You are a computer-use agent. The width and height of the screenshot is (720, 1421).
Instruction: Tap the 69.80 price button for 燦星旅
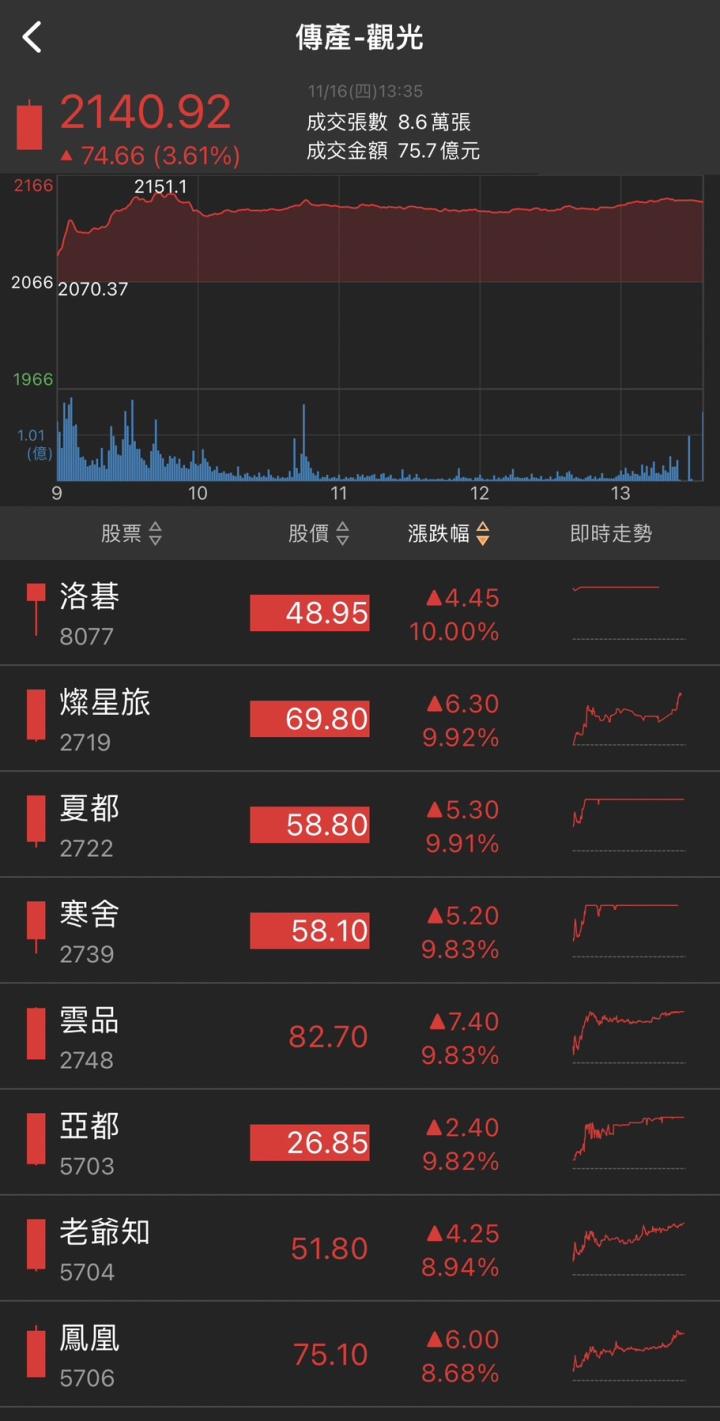click(310, 718)
